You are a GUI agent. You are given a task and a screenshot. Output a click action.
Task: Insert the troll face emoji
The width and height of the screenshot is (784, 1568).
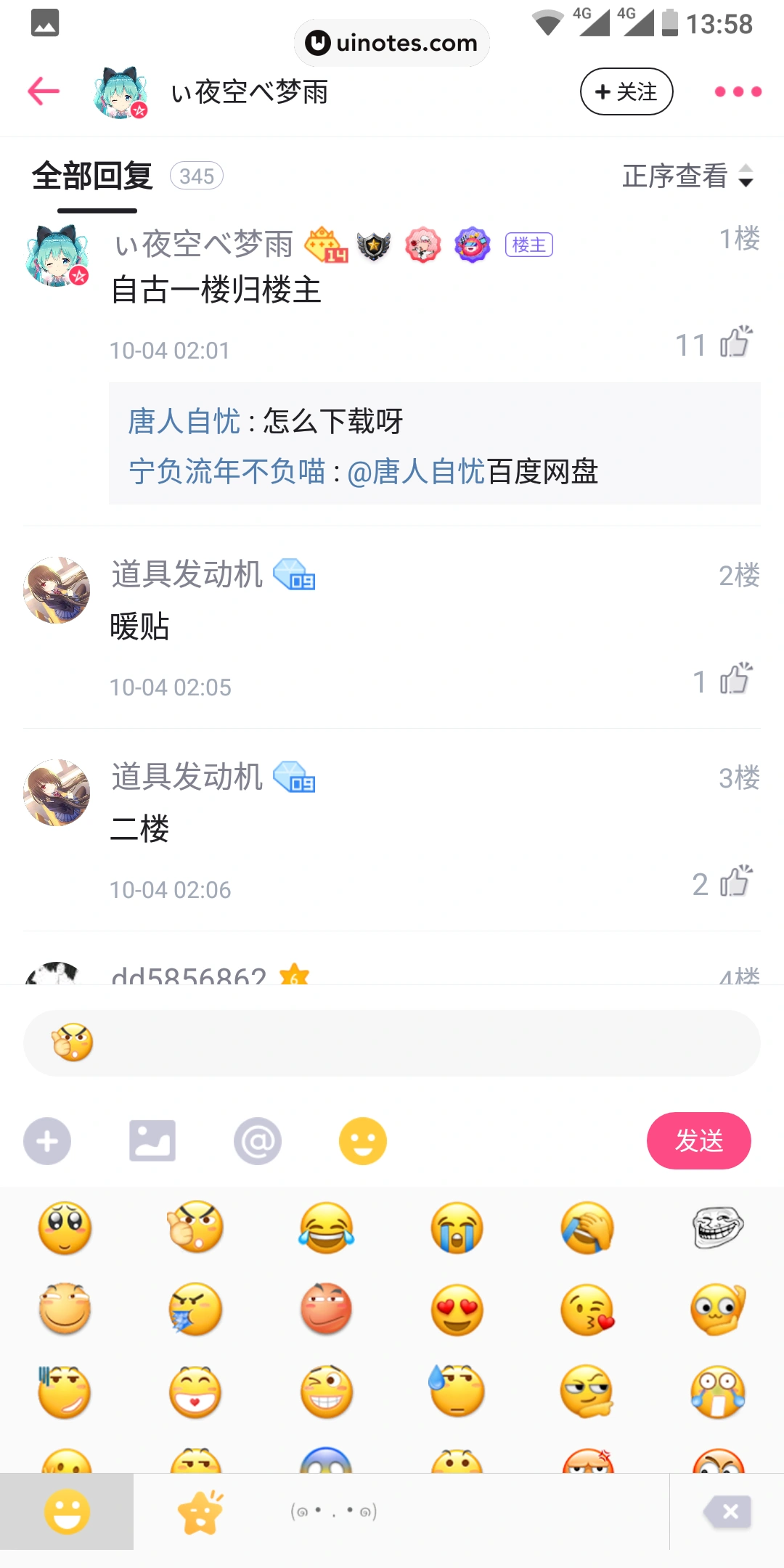pyautogui.click(x=718, y=1228)
